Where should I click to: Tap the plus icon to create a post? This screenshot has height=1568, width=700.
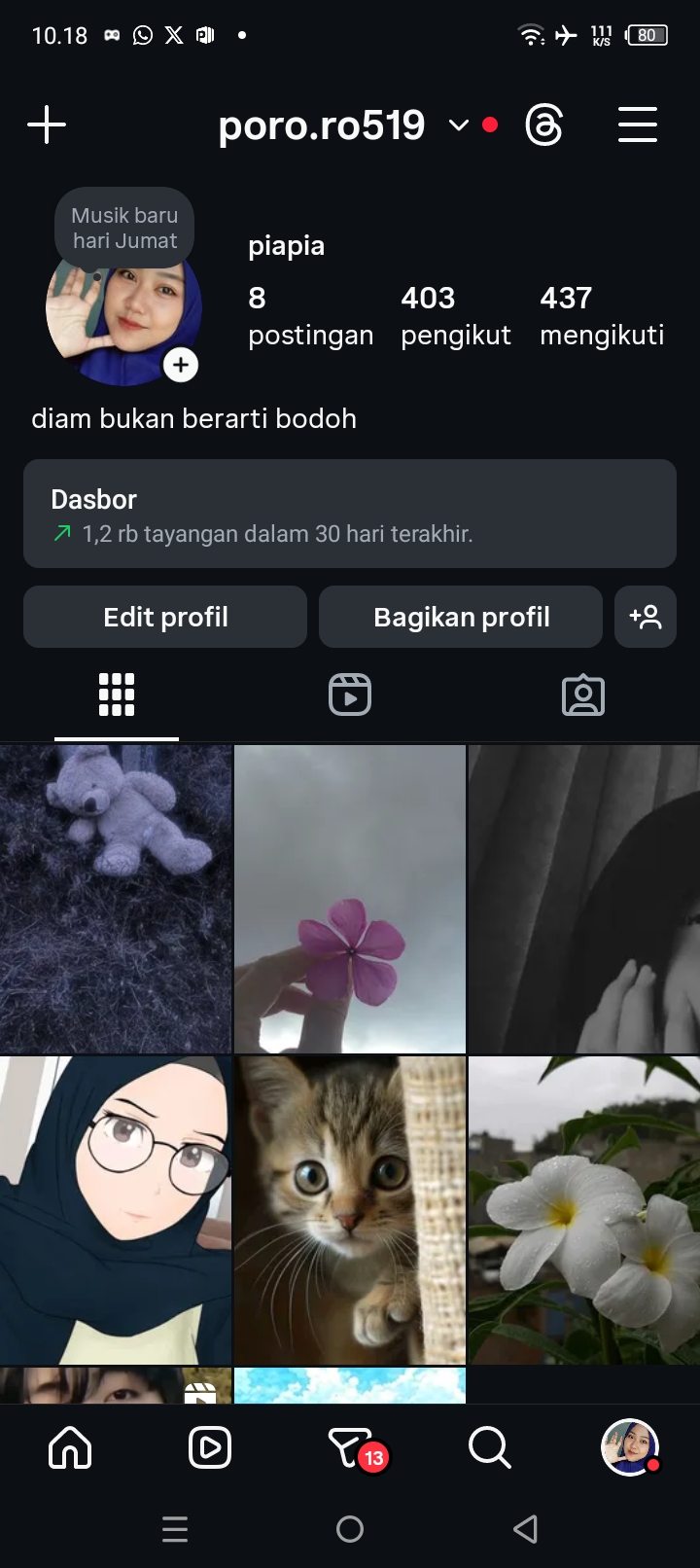pos(47,125)
